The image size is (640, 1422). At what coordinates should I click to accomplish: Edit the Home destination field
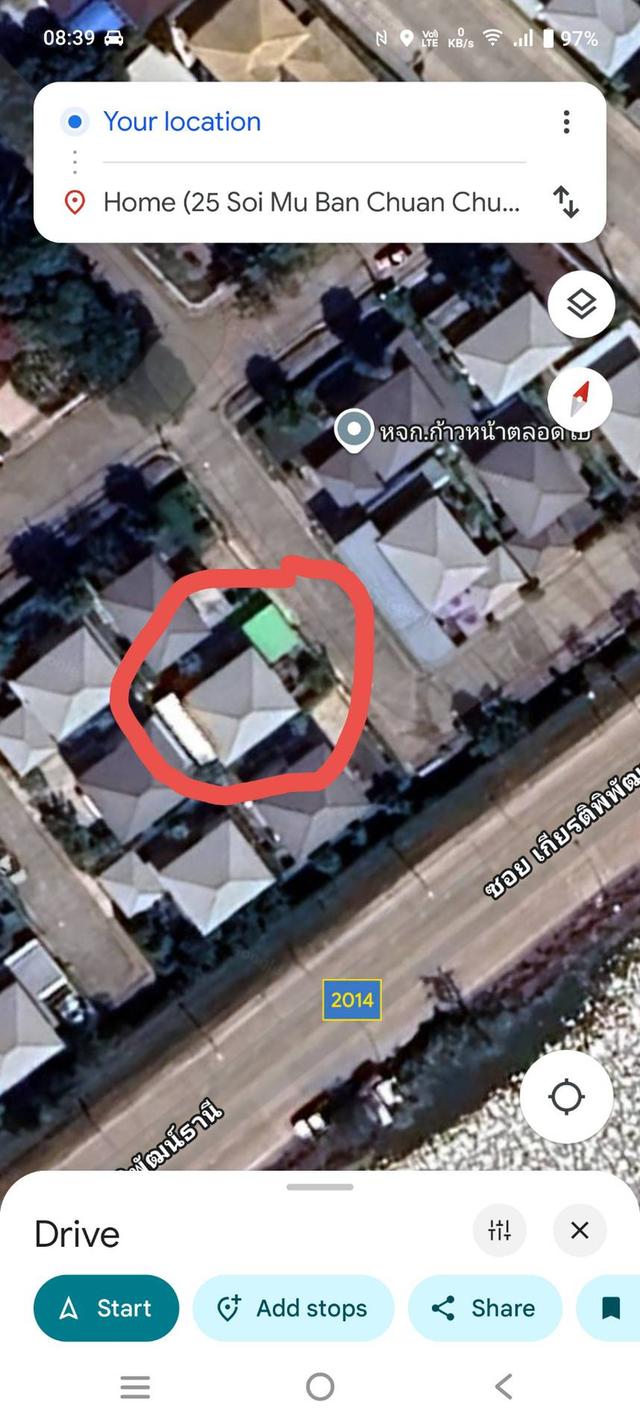tap(311, 202)
